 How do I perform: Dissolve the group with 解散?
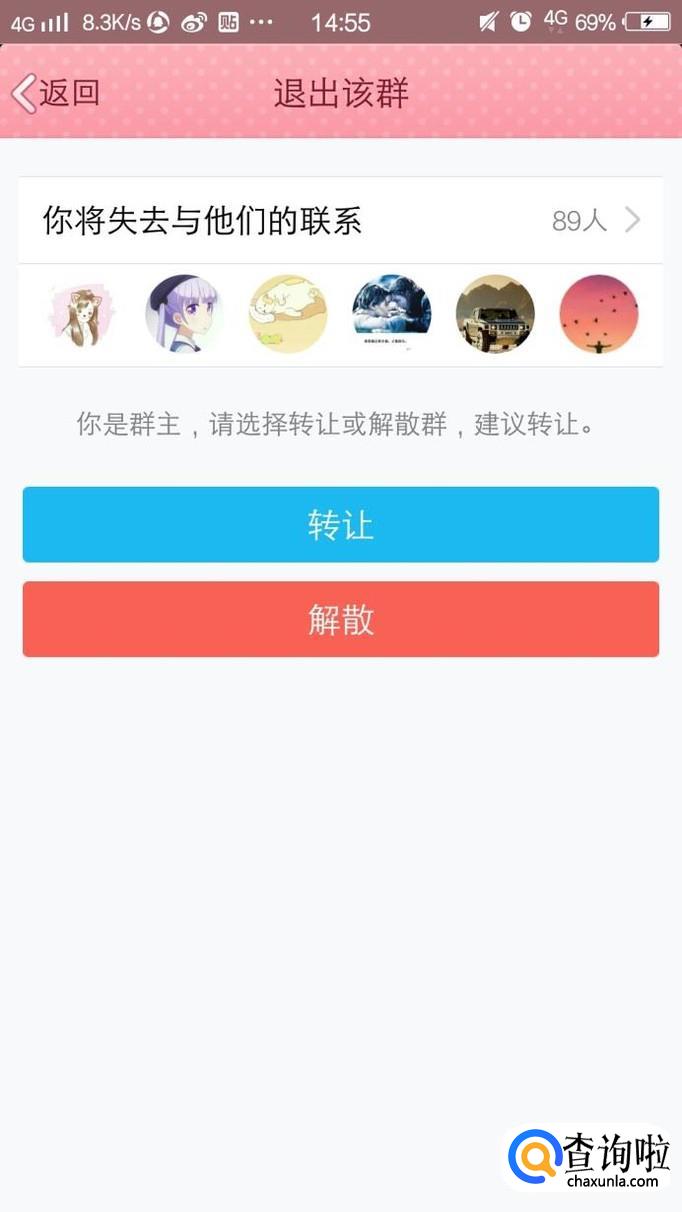[x=340, y=620]
